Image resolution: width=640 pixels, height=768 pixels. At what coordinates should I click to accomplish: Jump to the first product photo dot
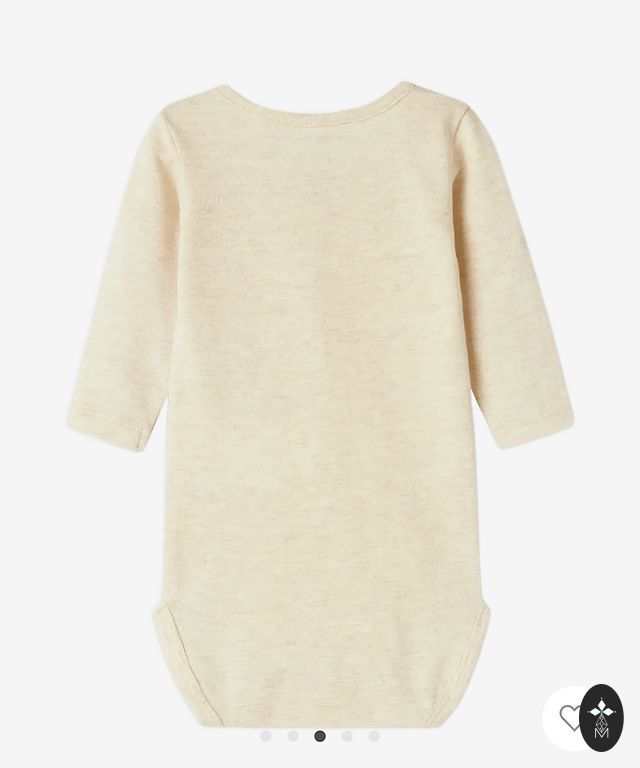click(x=266, y=736)
